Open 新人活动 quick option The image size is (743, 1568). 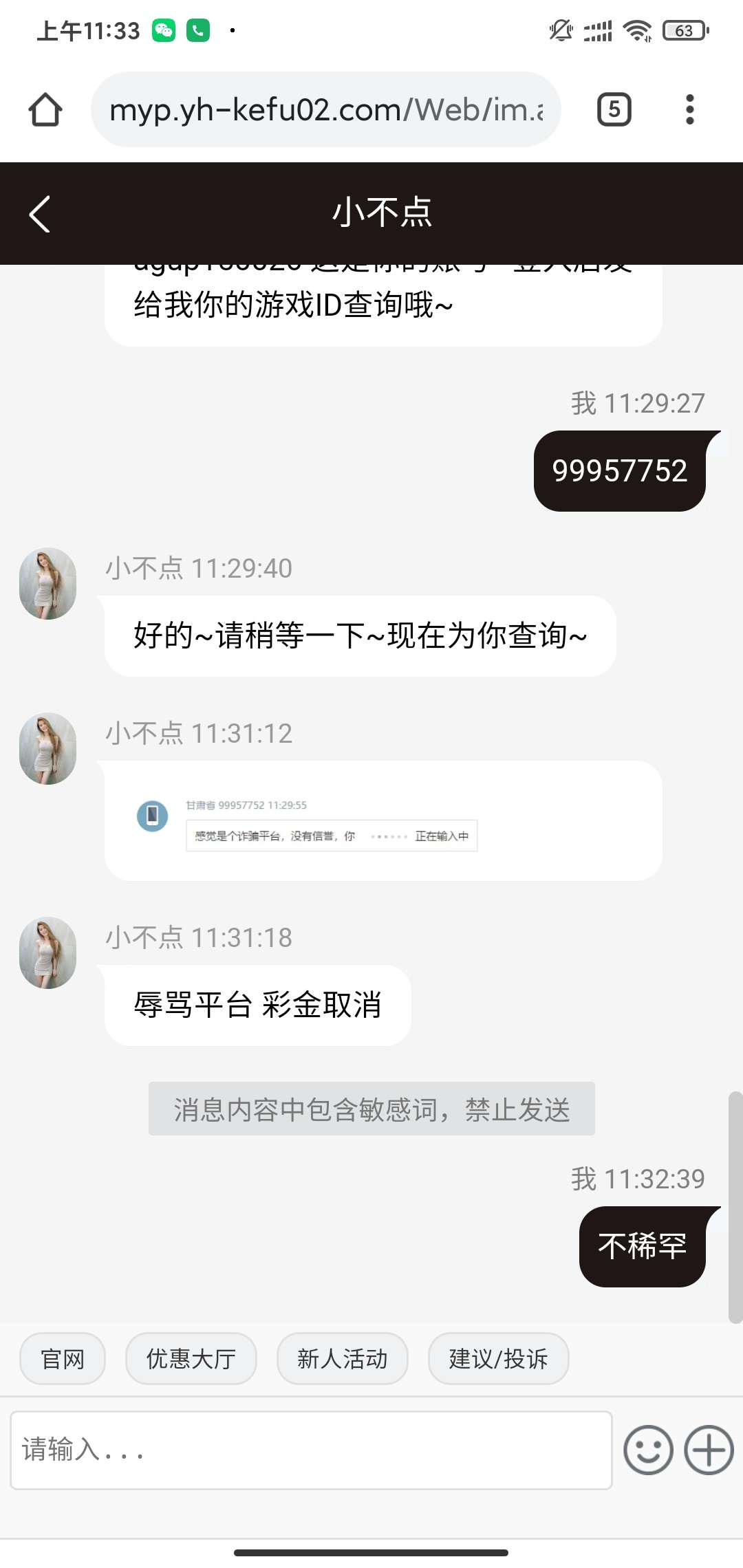click(x=342, y=1358)
